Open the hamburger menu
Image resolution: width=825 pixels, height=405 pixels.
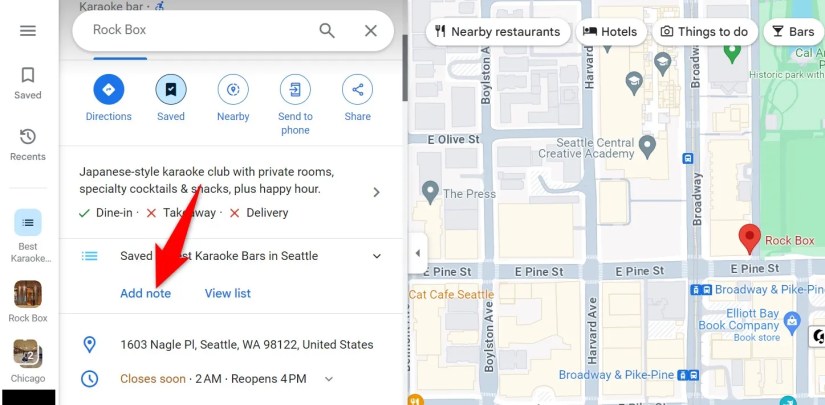pos(28,31)
